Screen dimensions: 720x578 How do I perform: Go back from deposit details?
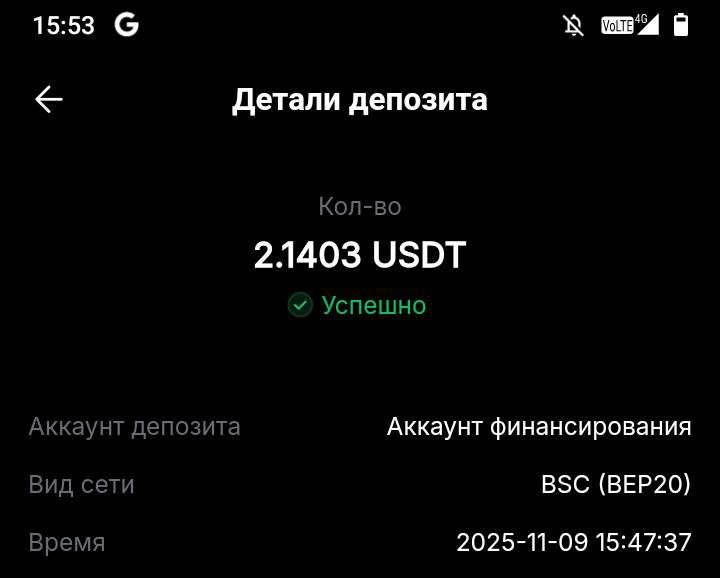pos(49,99)
